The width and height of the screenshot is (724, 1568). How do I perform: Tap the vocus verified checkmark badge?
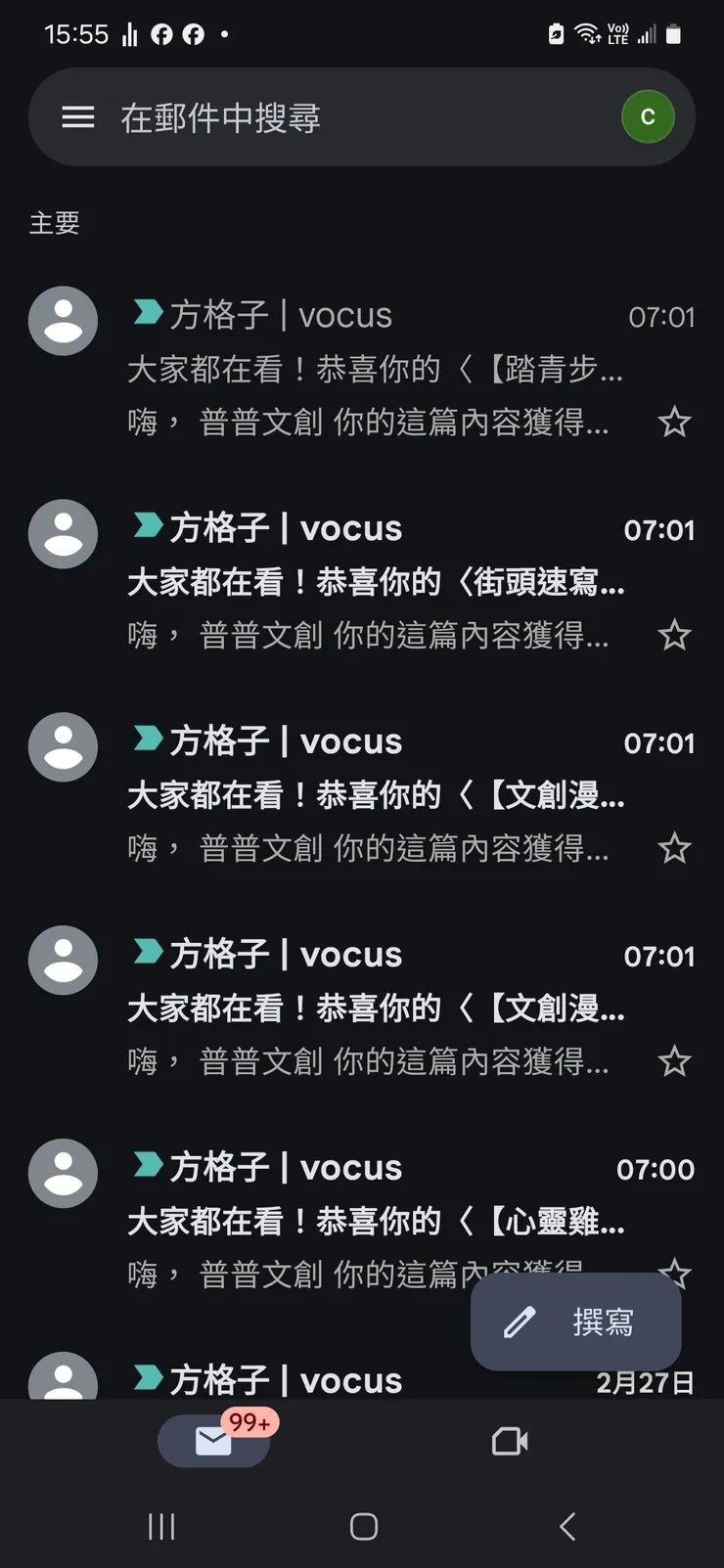pos(145,313)
